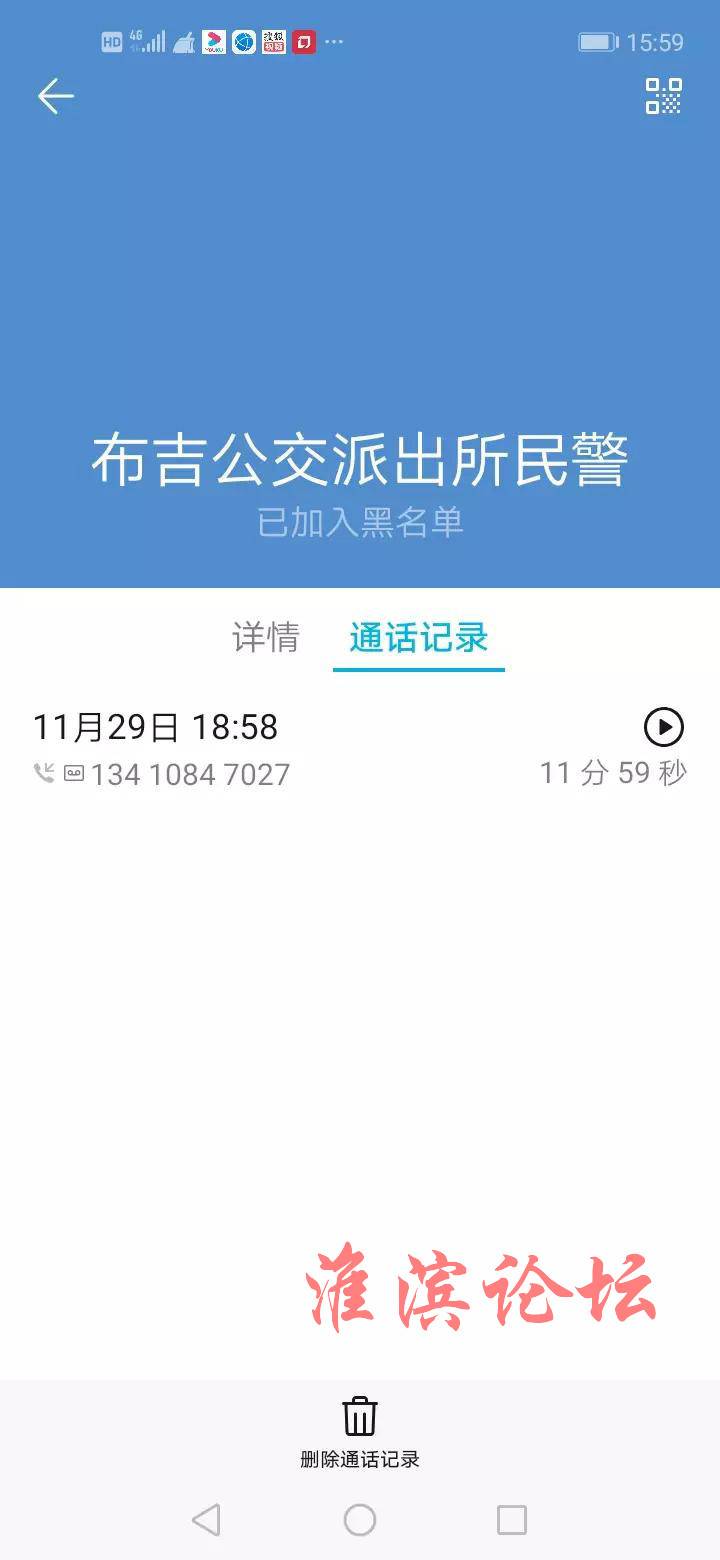This screenshot has width=720, height=1560.
Task: Switch to the 详情 tab
Action: [266, 637]
